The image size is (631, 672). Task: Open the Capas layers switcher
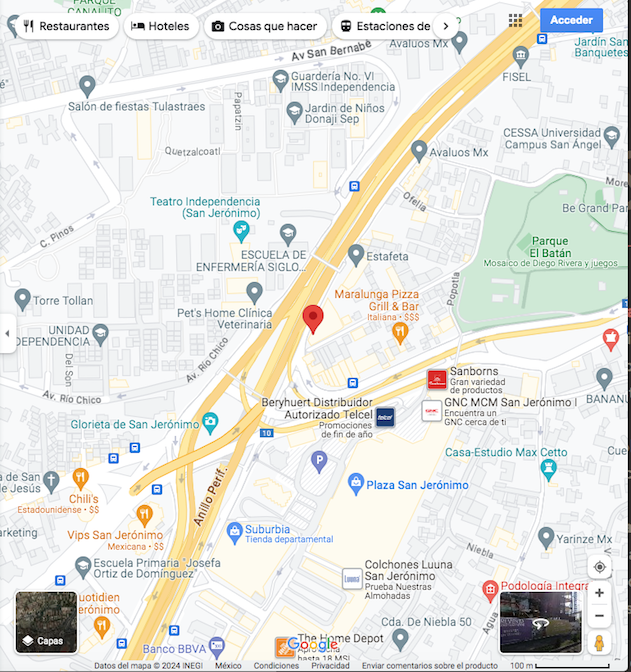click(46, 622)
